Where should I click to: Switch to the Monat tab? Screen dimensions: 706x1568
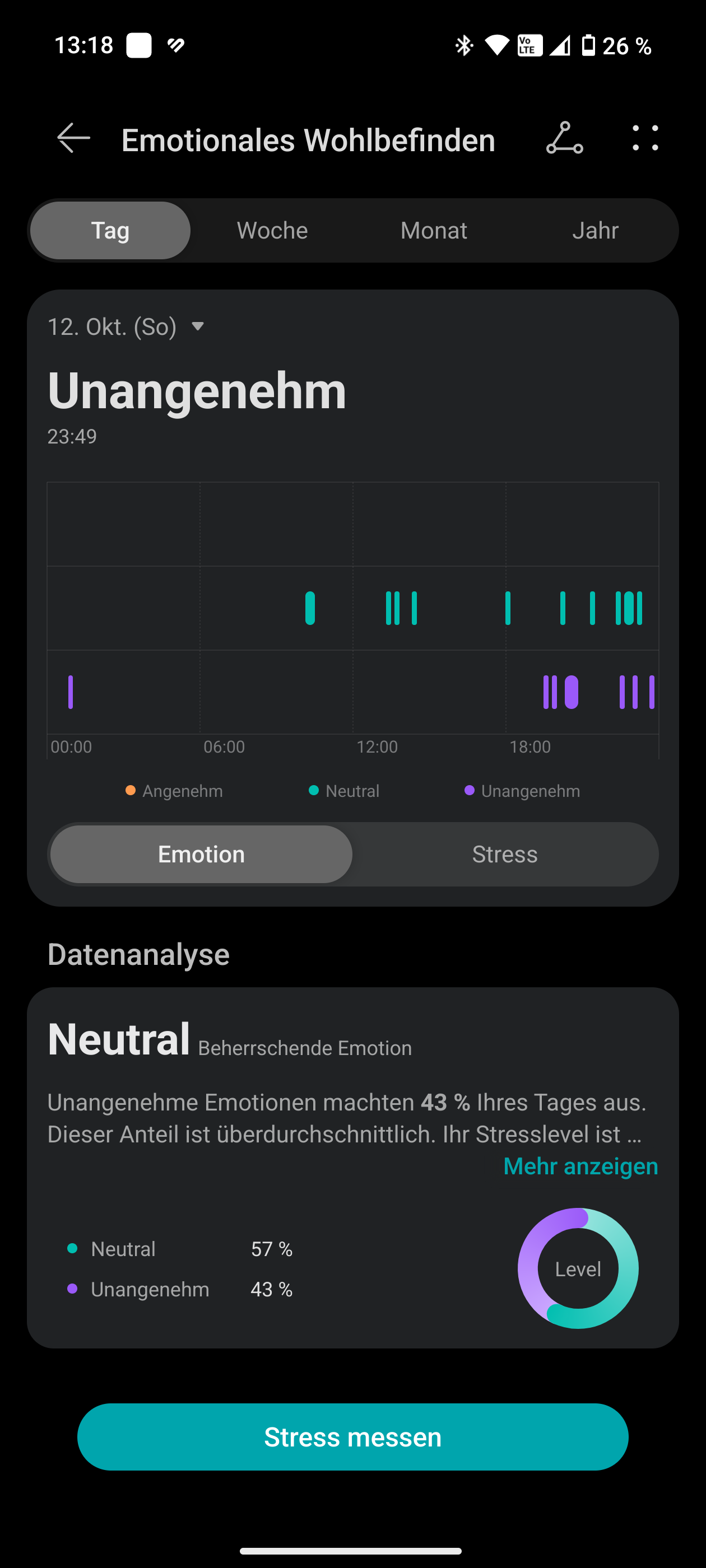click(434, 231)
